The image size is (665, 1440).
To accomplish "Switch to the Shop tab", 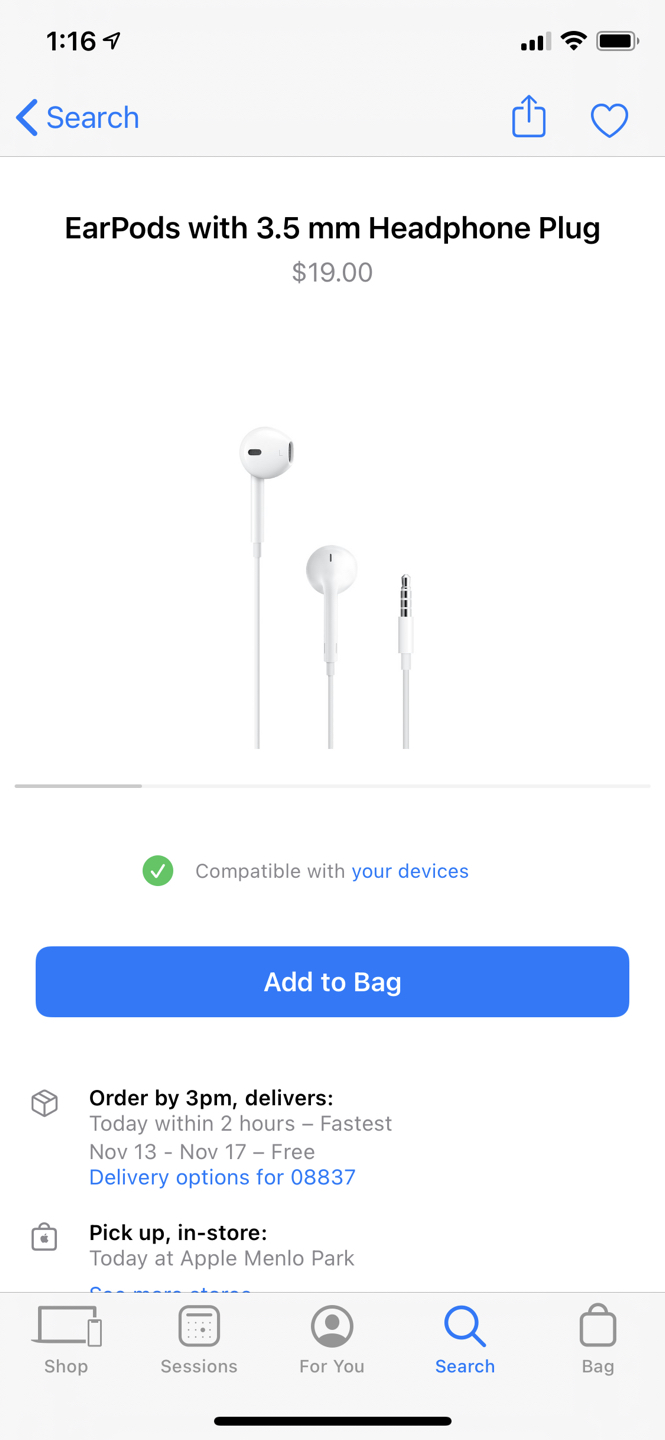I will (x=66, y=1340).
